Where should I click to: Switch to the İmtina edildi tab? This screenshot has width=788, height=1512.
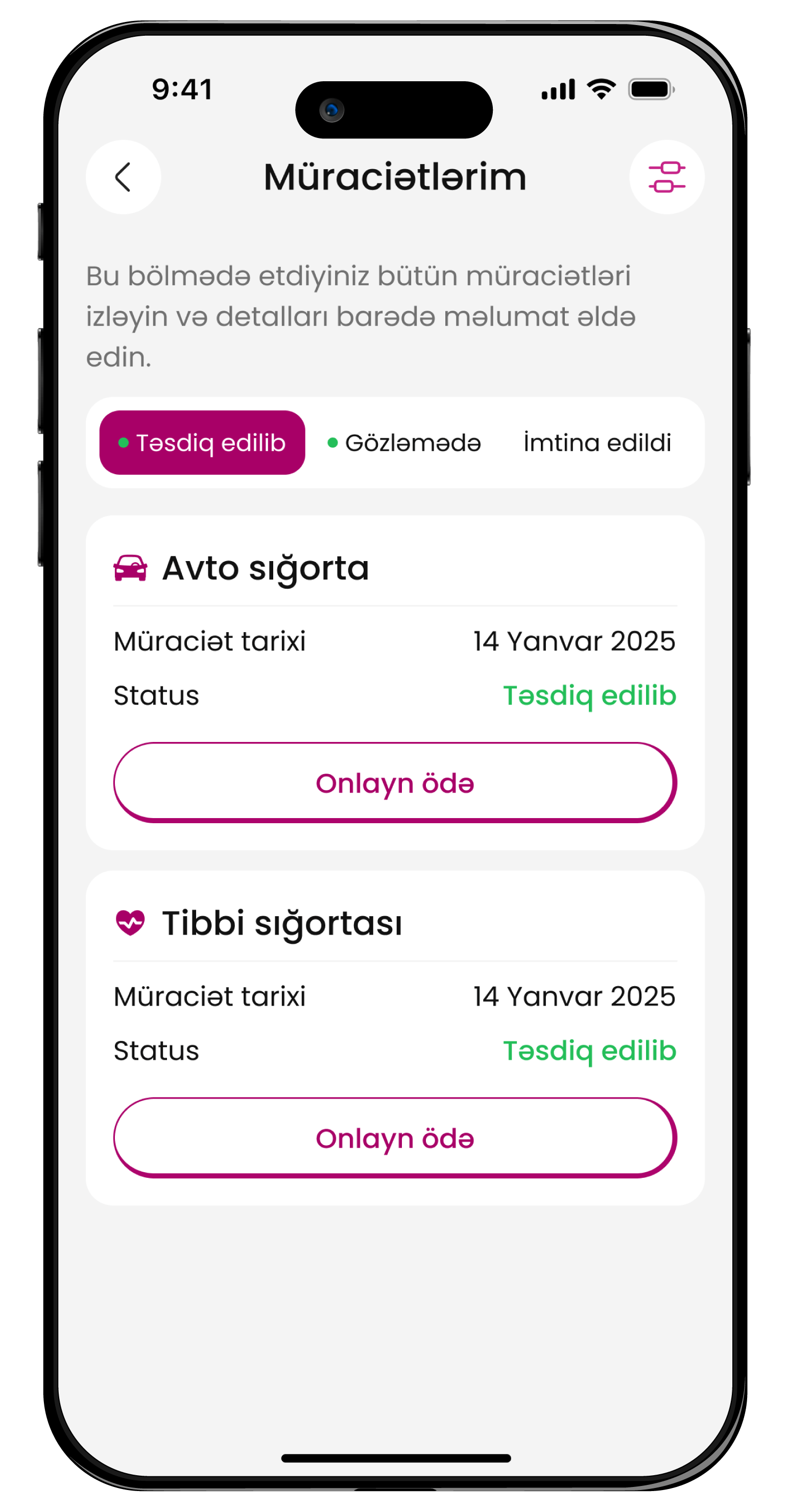(596, 443)
